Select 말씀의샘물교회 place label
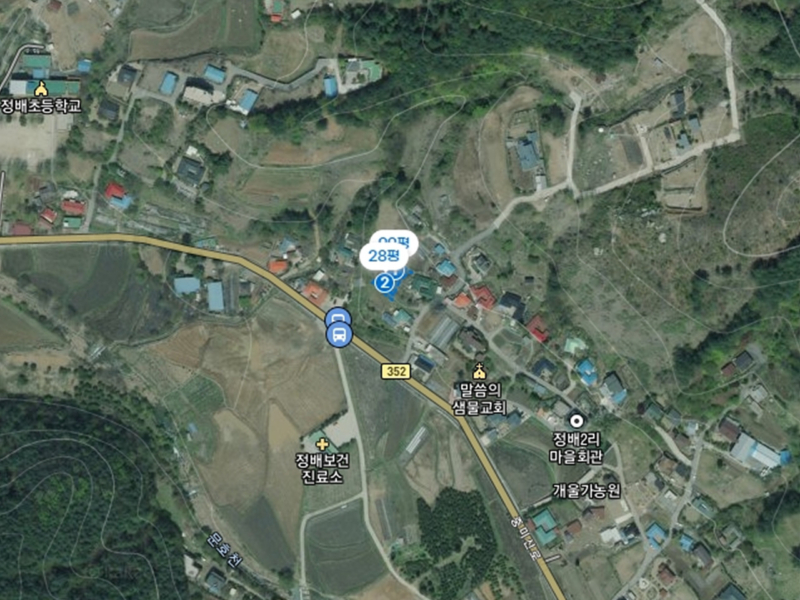The width and height of the screenshot is (800, 600). click(x=480, y=400)
